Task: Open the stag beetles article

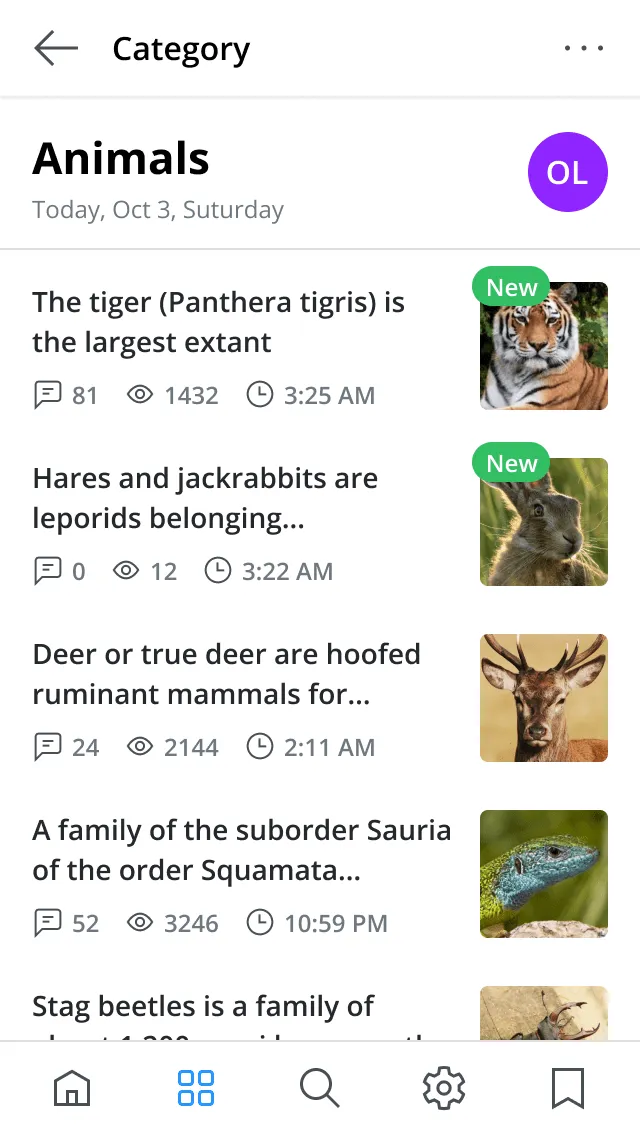Action: pyautogui.click(x=203, y=1008)
